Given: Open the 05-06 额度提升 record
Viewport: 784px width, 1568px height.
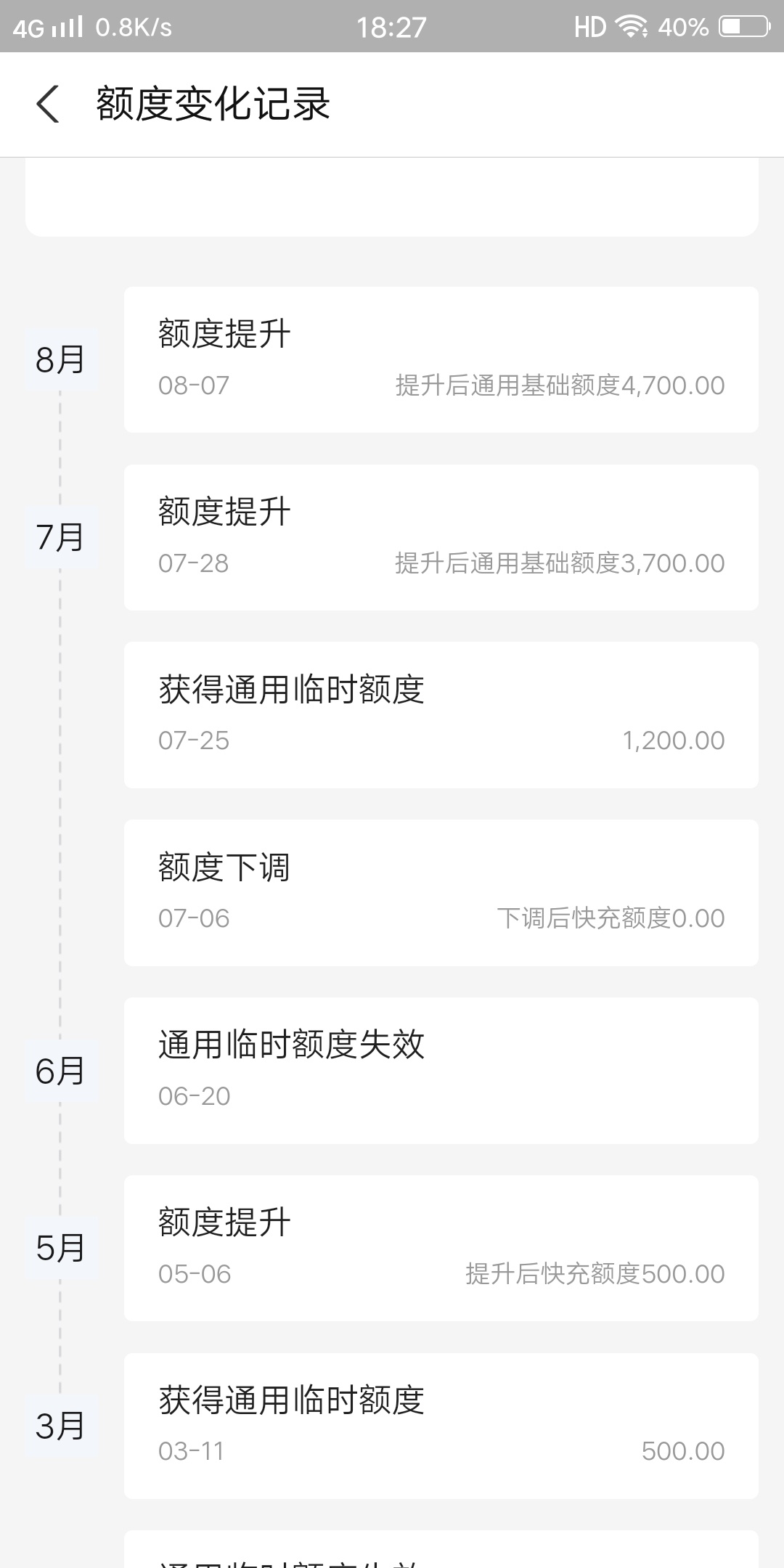Looking at the screenshot, I should coord(441,1249).
